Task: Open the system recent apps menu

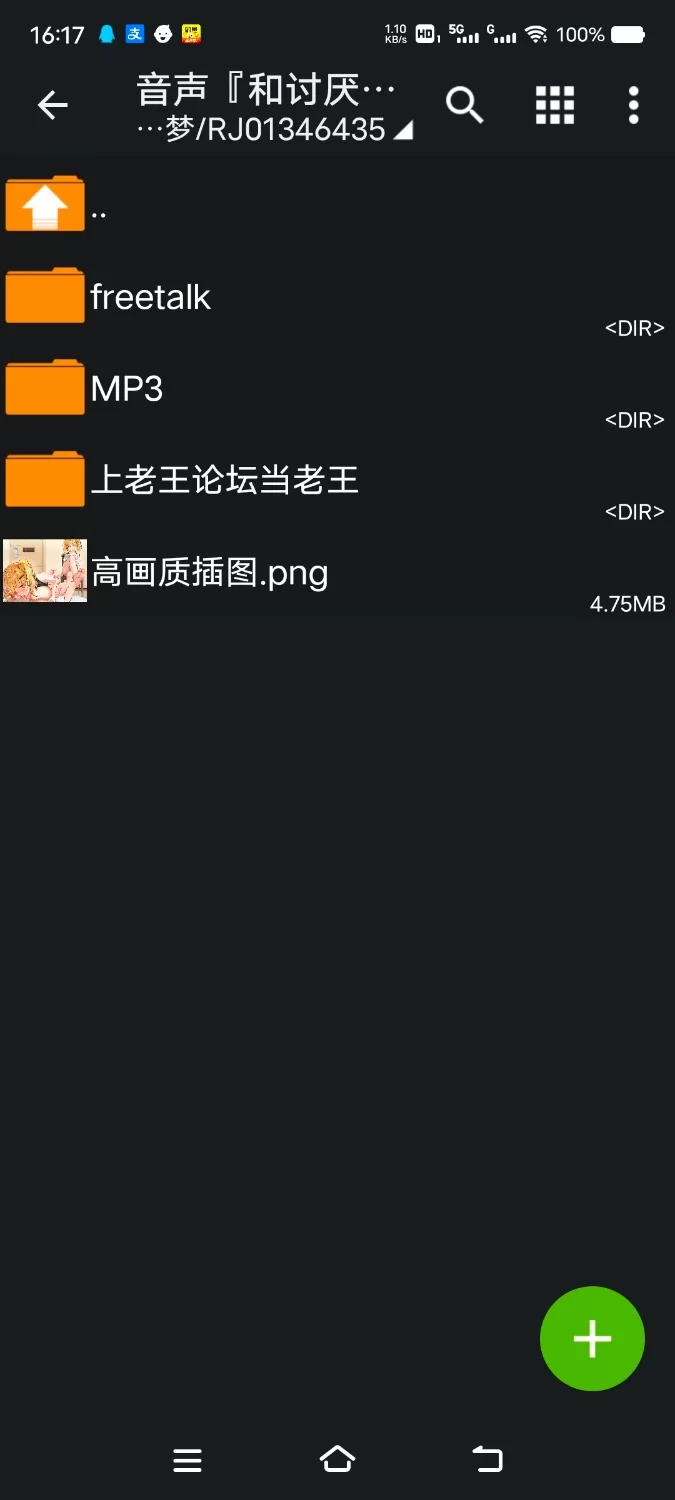Action: point(187,1460)
